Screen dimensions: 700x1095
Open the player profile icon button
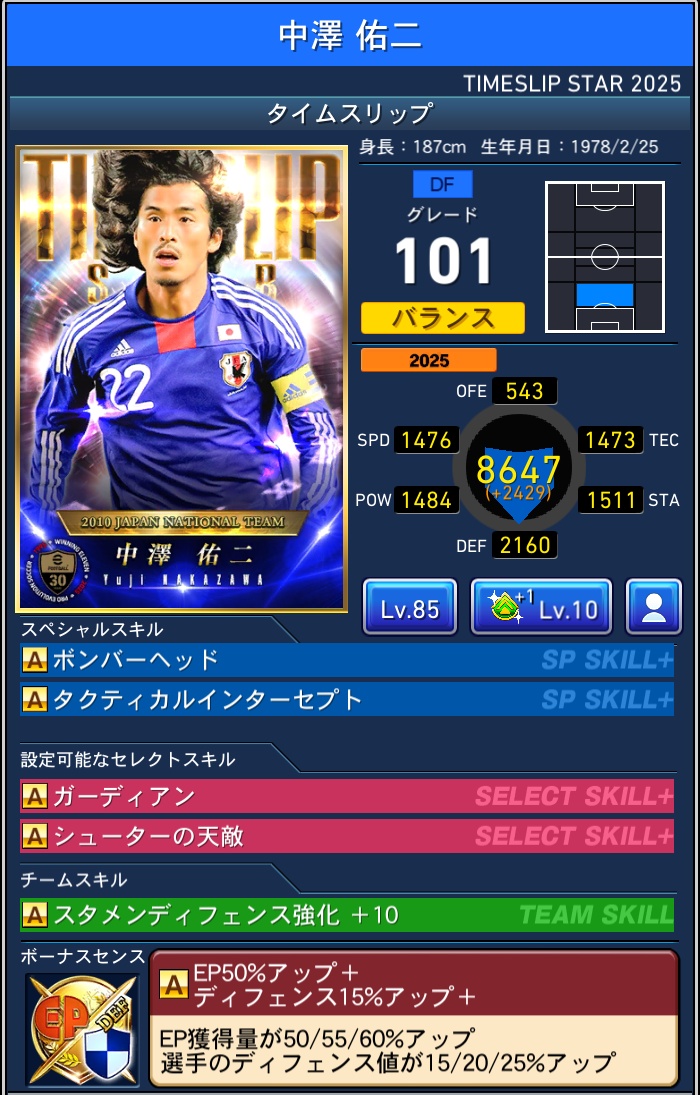pyautogui.click(x=654, y=607)
